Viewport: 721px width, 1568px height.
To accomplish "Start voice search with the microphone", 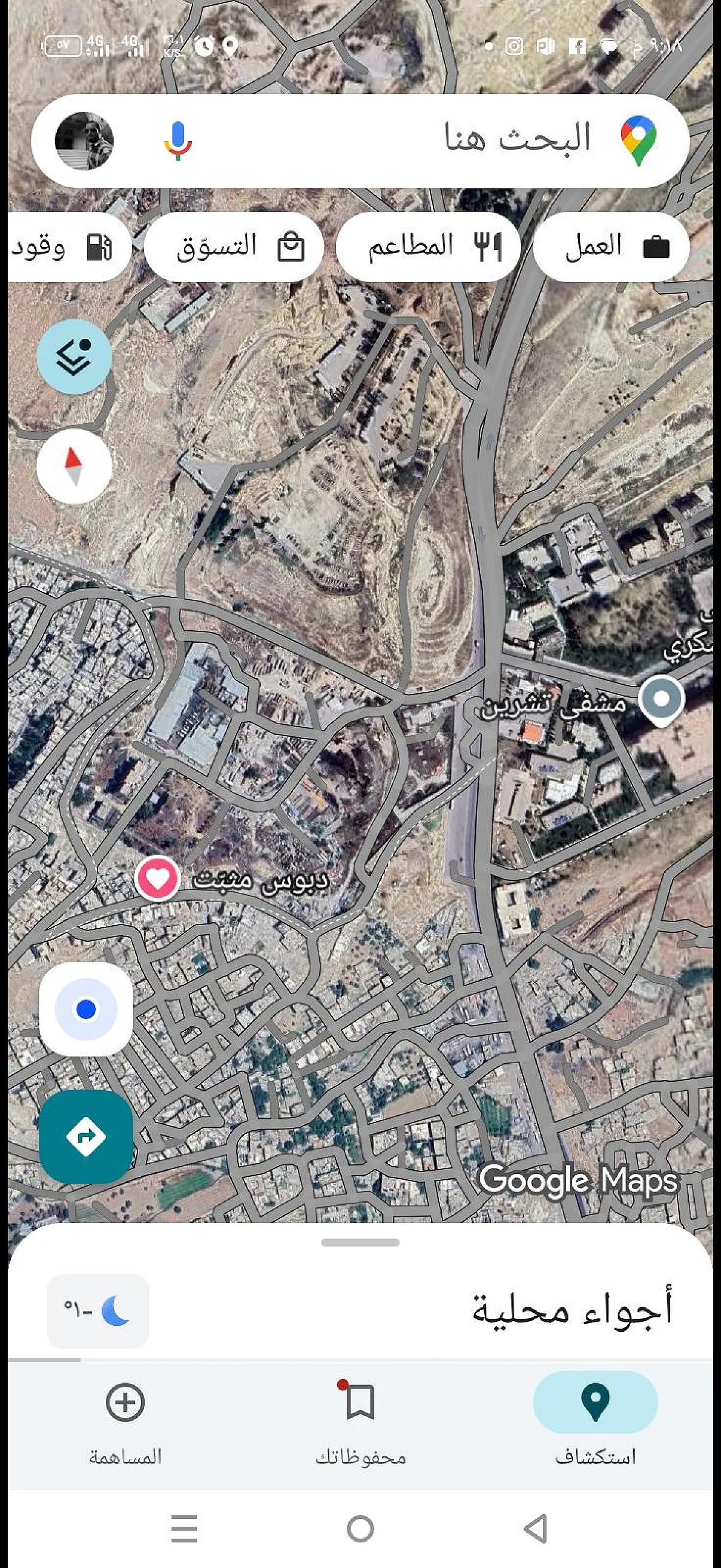I will (x=178, y=140).
